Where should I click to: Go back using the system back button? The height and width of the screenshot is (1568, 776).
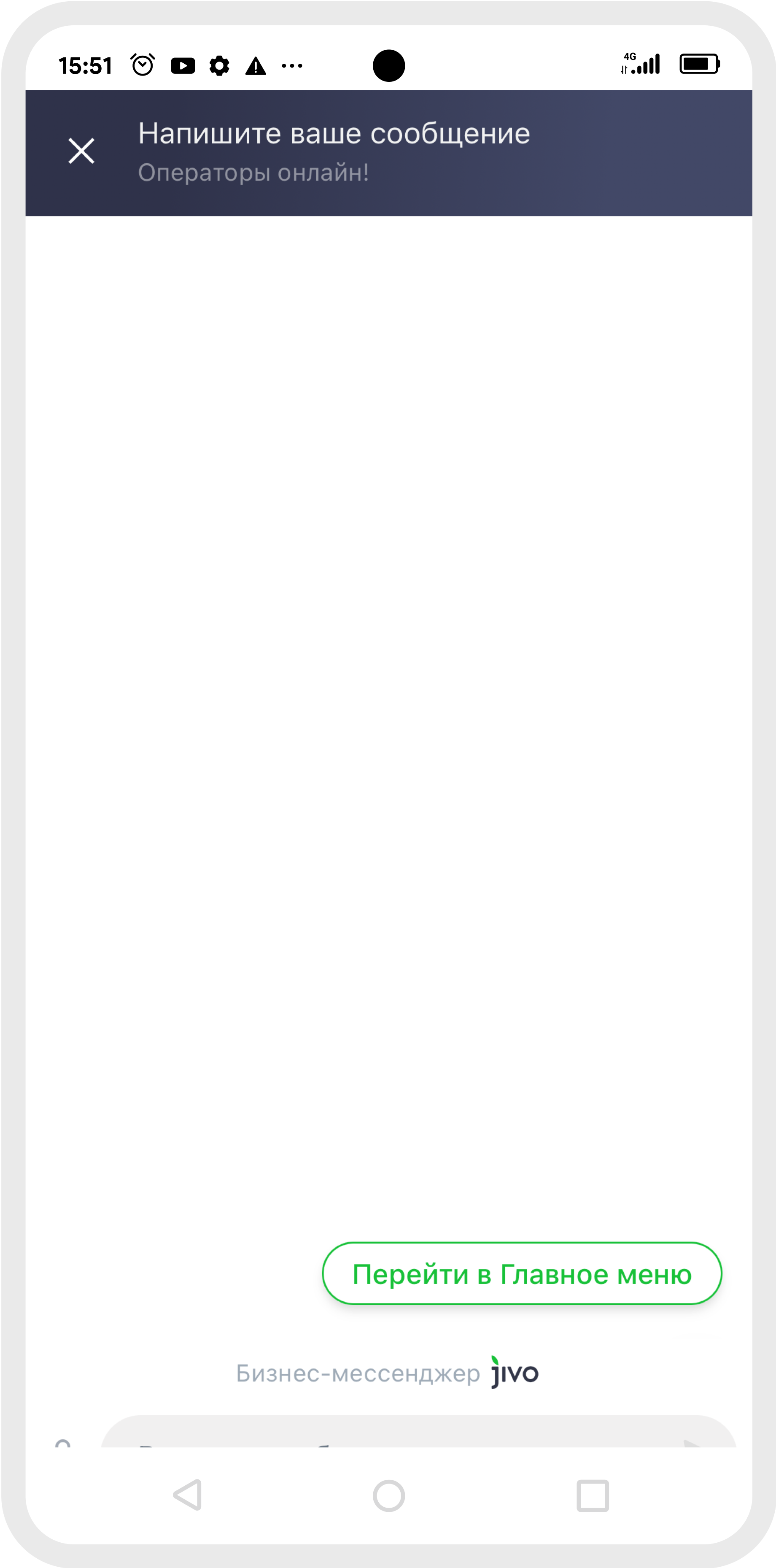(188, 1495)
